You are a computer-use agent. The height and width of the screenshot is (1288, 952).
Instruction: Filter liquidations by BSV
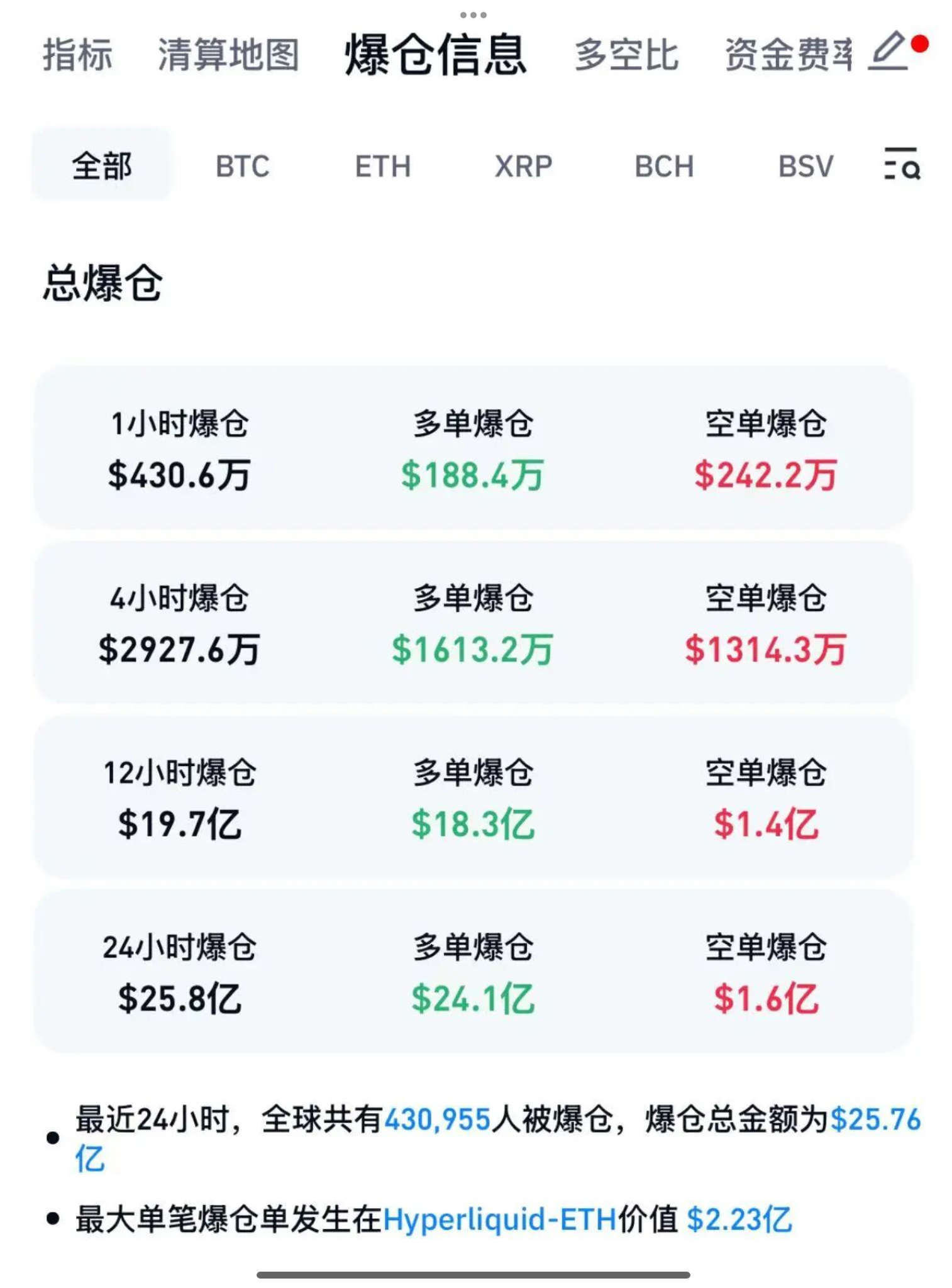pos(805,167)
